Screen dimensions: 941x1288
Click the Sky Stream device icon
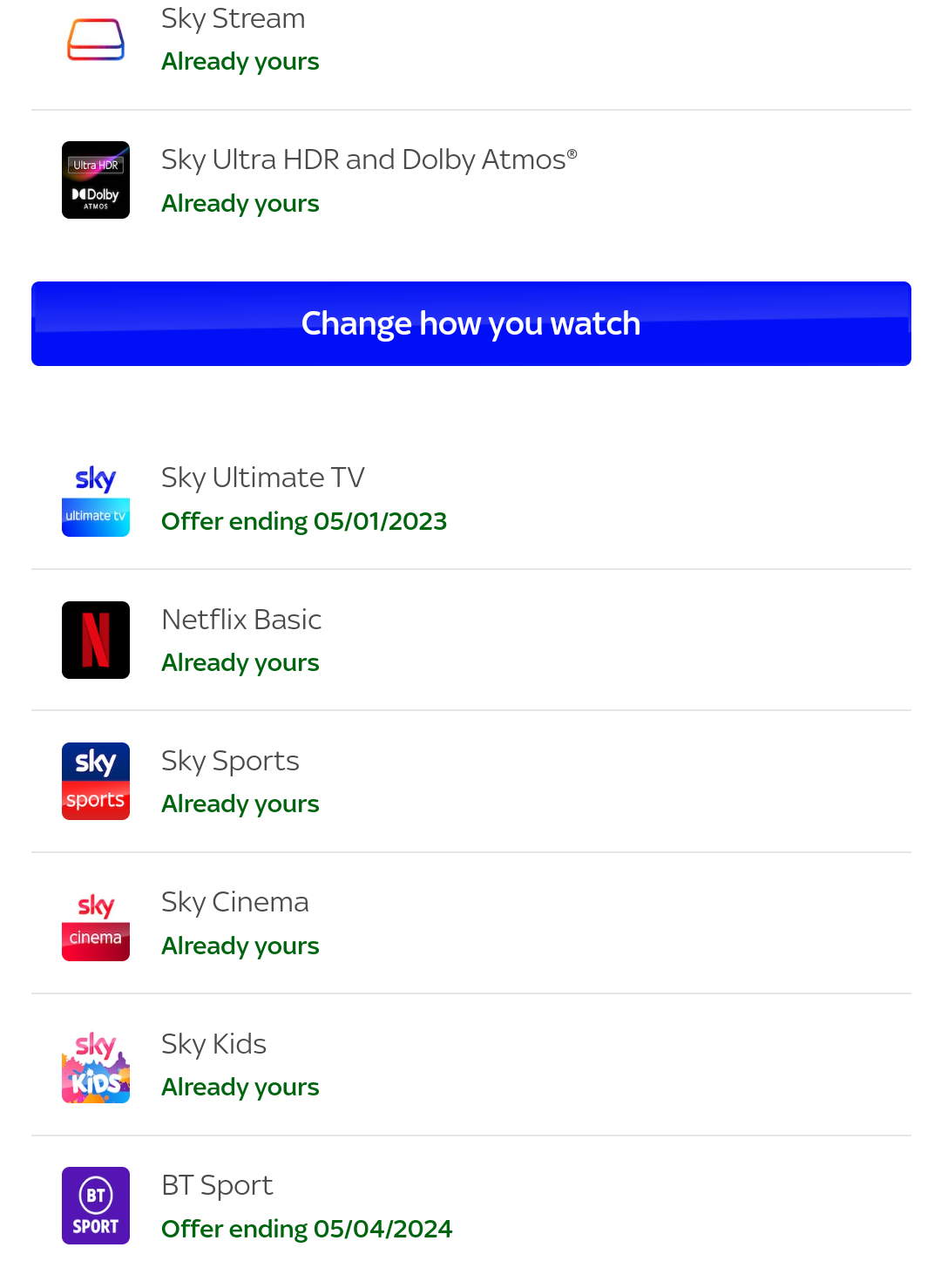tap(95, 38)
